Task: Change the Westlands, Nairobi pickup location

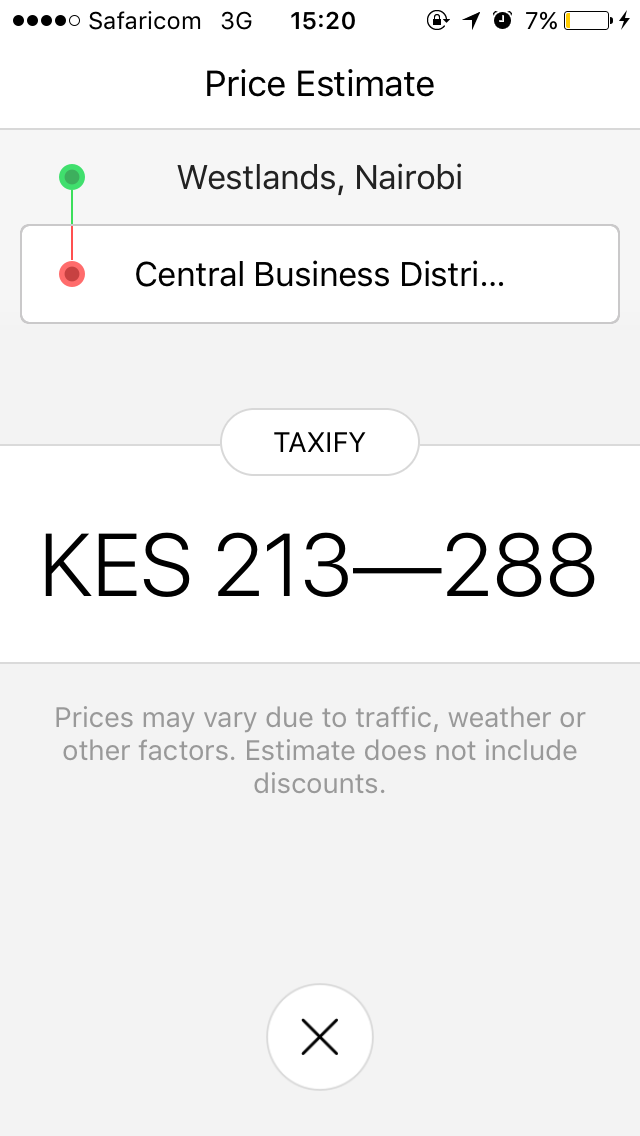Action: click(x=320, y=178)
